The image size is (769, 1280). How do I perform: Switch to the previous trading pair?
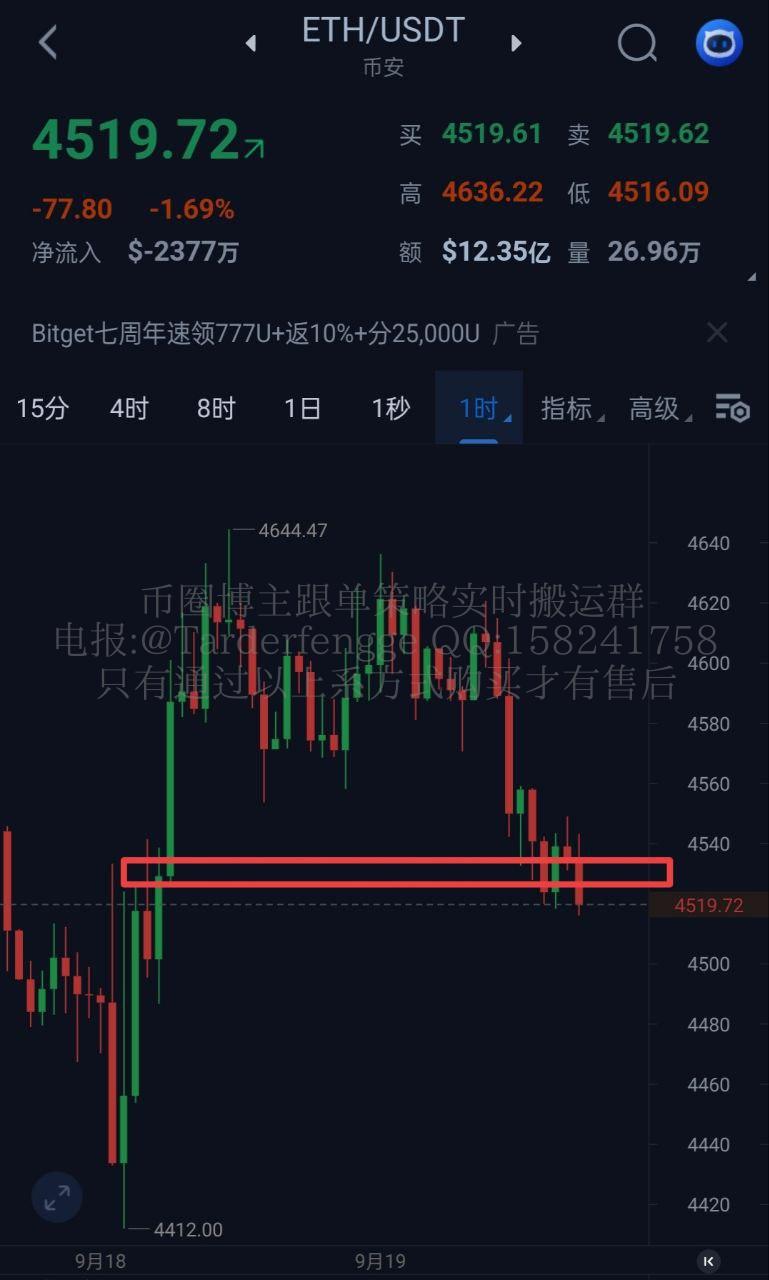pyautogui.click(x=251, y=43)
